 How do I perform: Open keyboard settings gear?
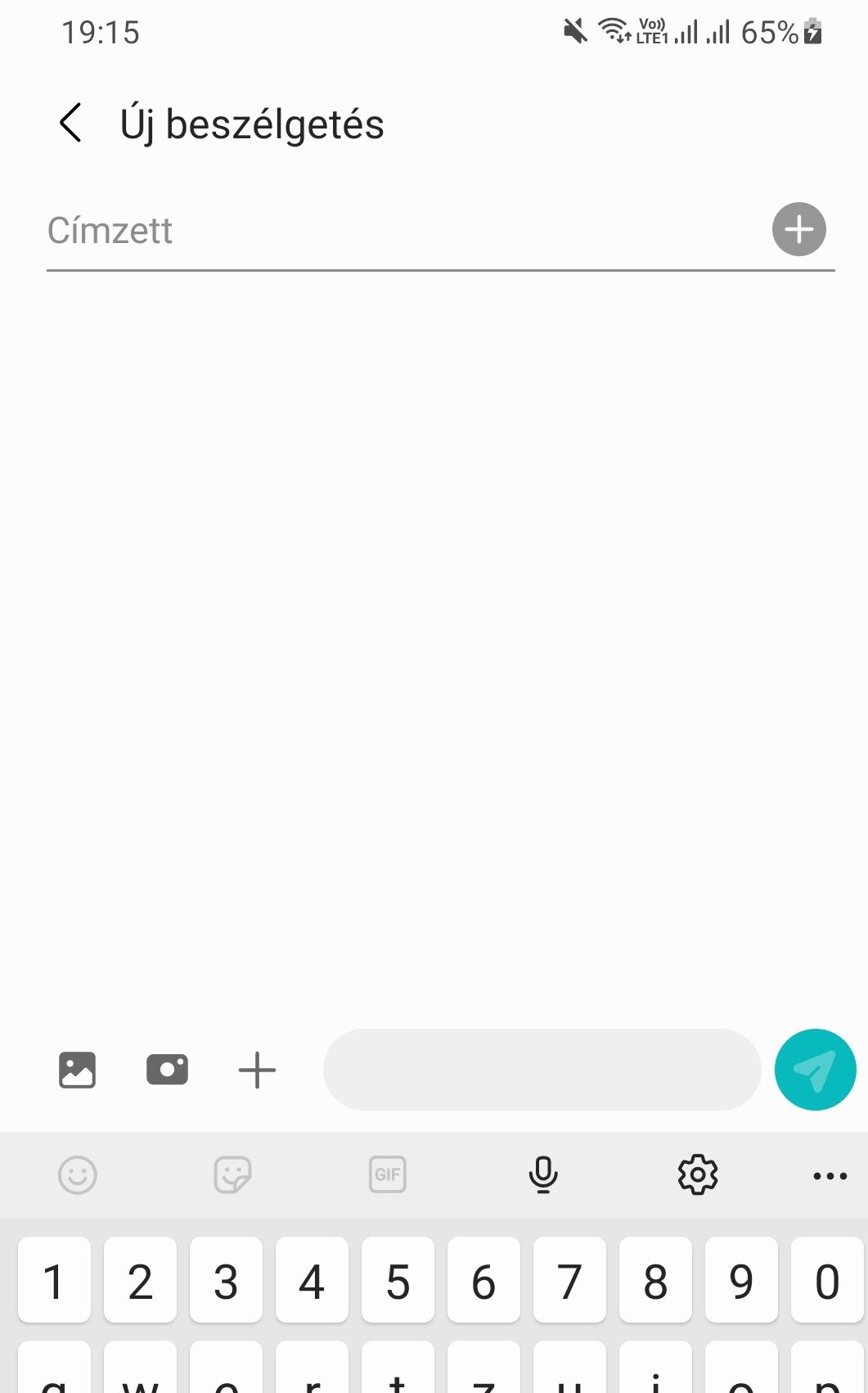[x=698, y=1175]
